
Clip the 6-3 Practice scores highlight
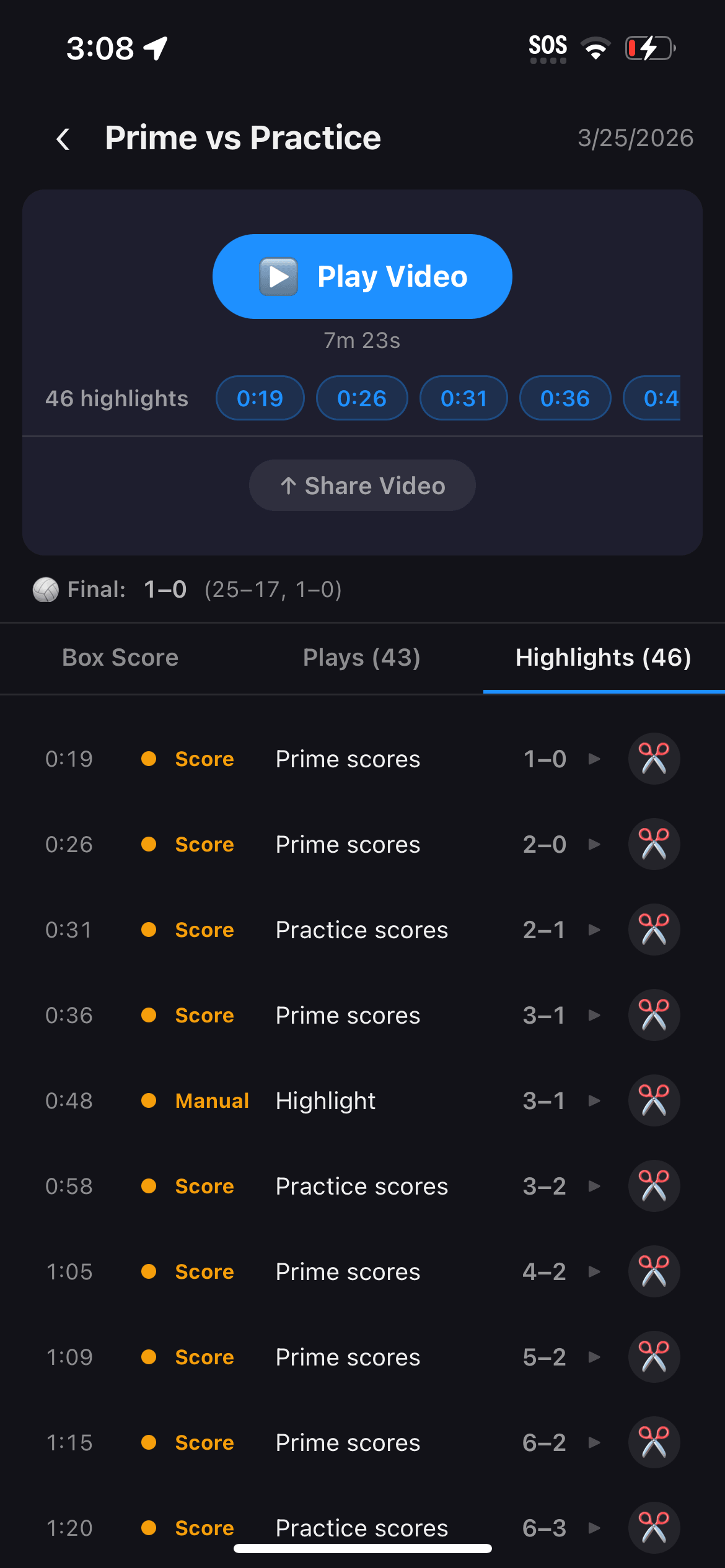coord(654,1527)
